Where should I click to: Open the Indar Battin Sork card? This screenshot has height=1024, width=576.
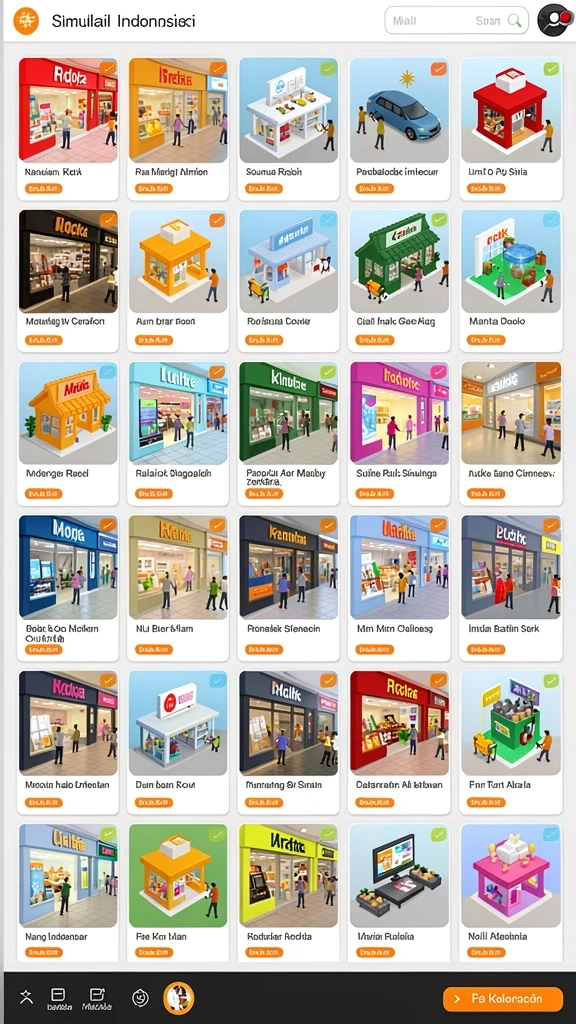tap(511, 588)
